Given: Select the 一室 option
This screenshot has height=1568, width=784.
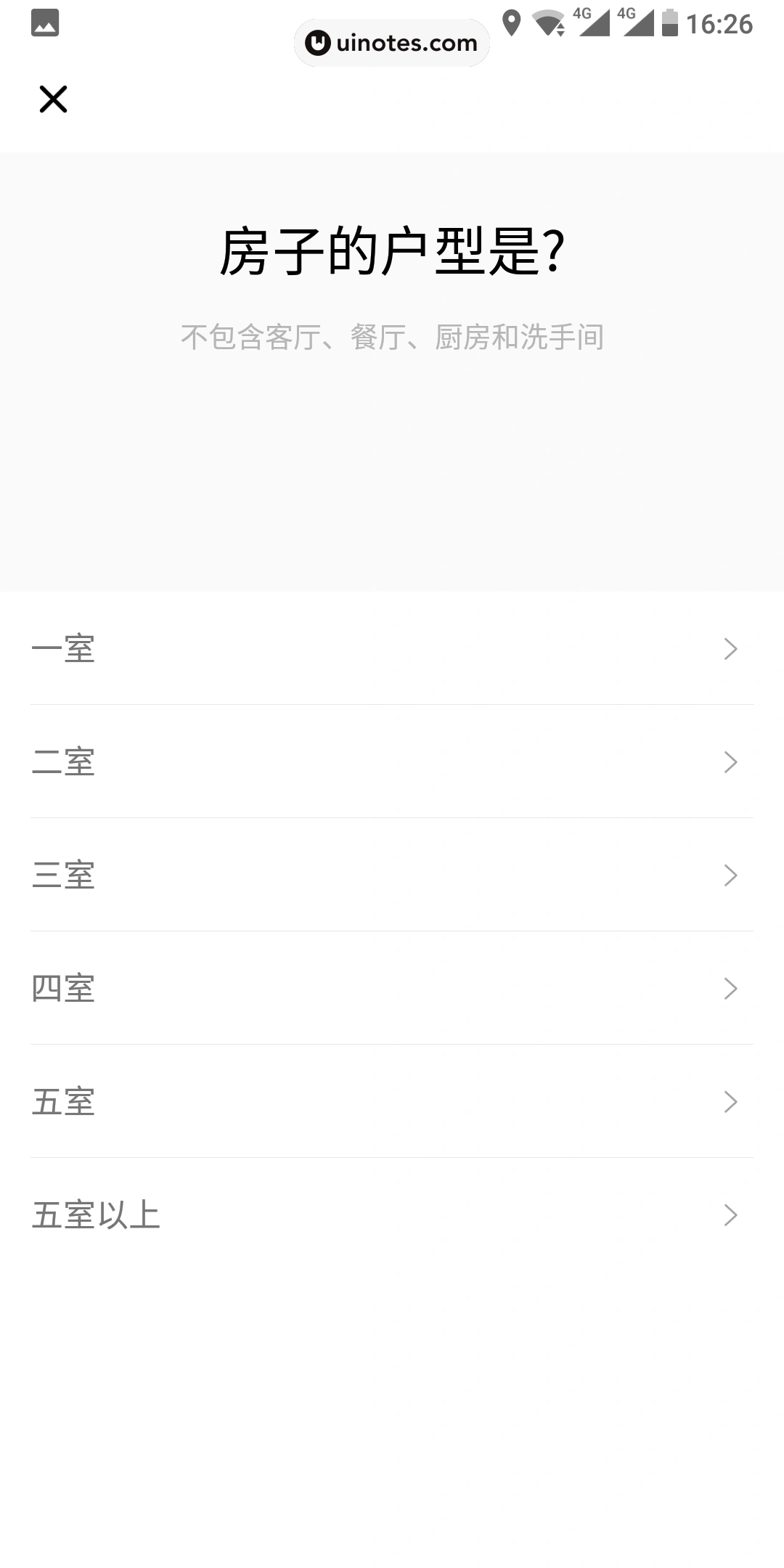Looking at the screenshot, I should (63, 650).
